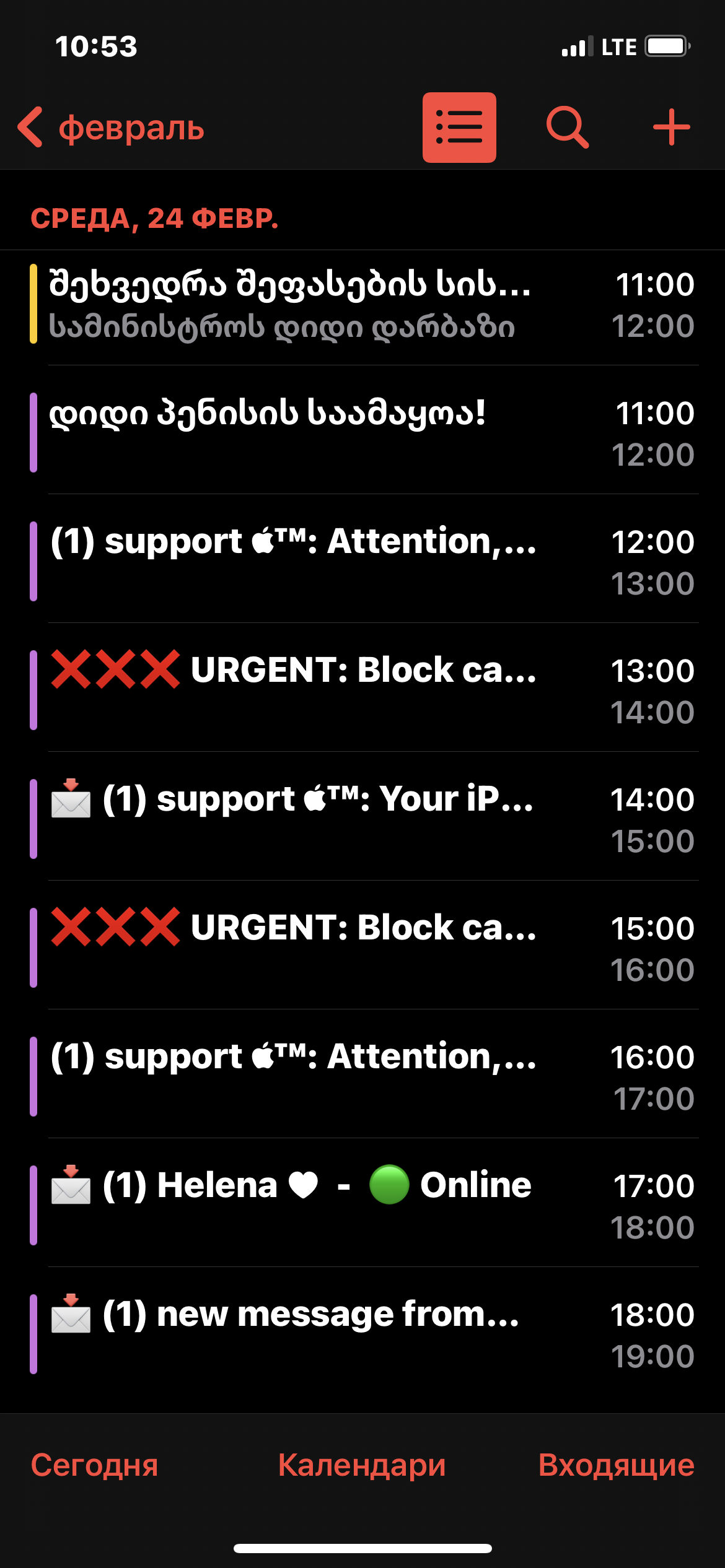The image size is (725, 1568).
Task: Open the 12:00 support Attention event
Action: 362,562
